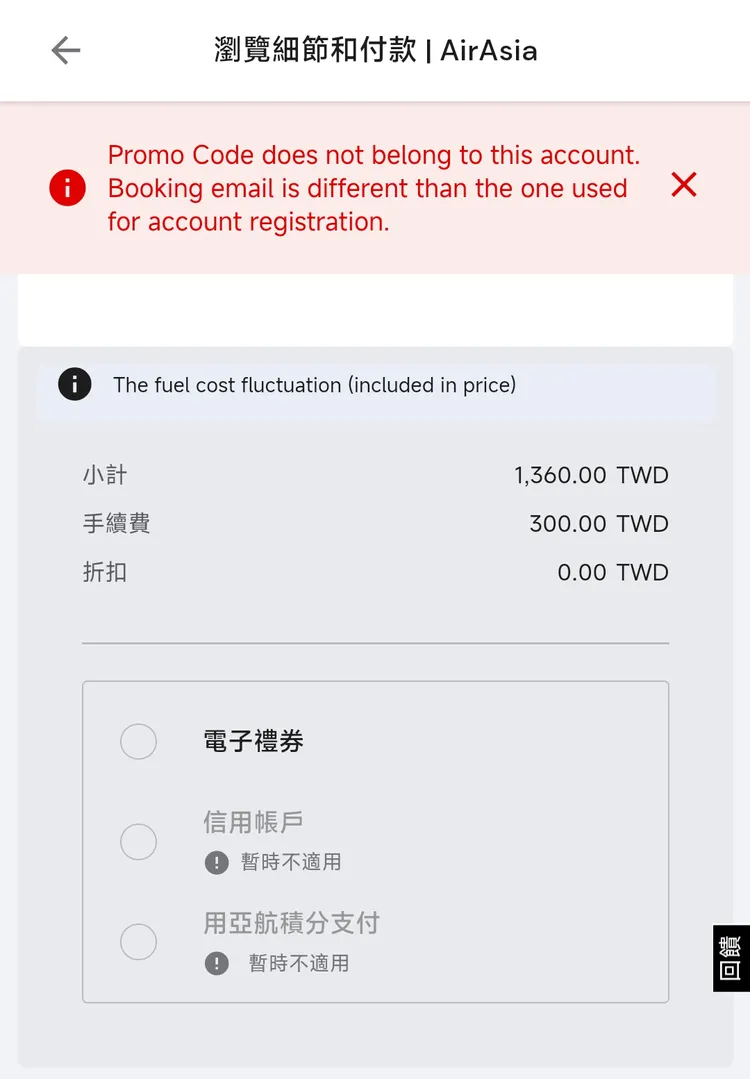Click the 1,360.00 TWD subtotal value
The width and height of the screenshot is (750, 1079).
tap(590, 475)
